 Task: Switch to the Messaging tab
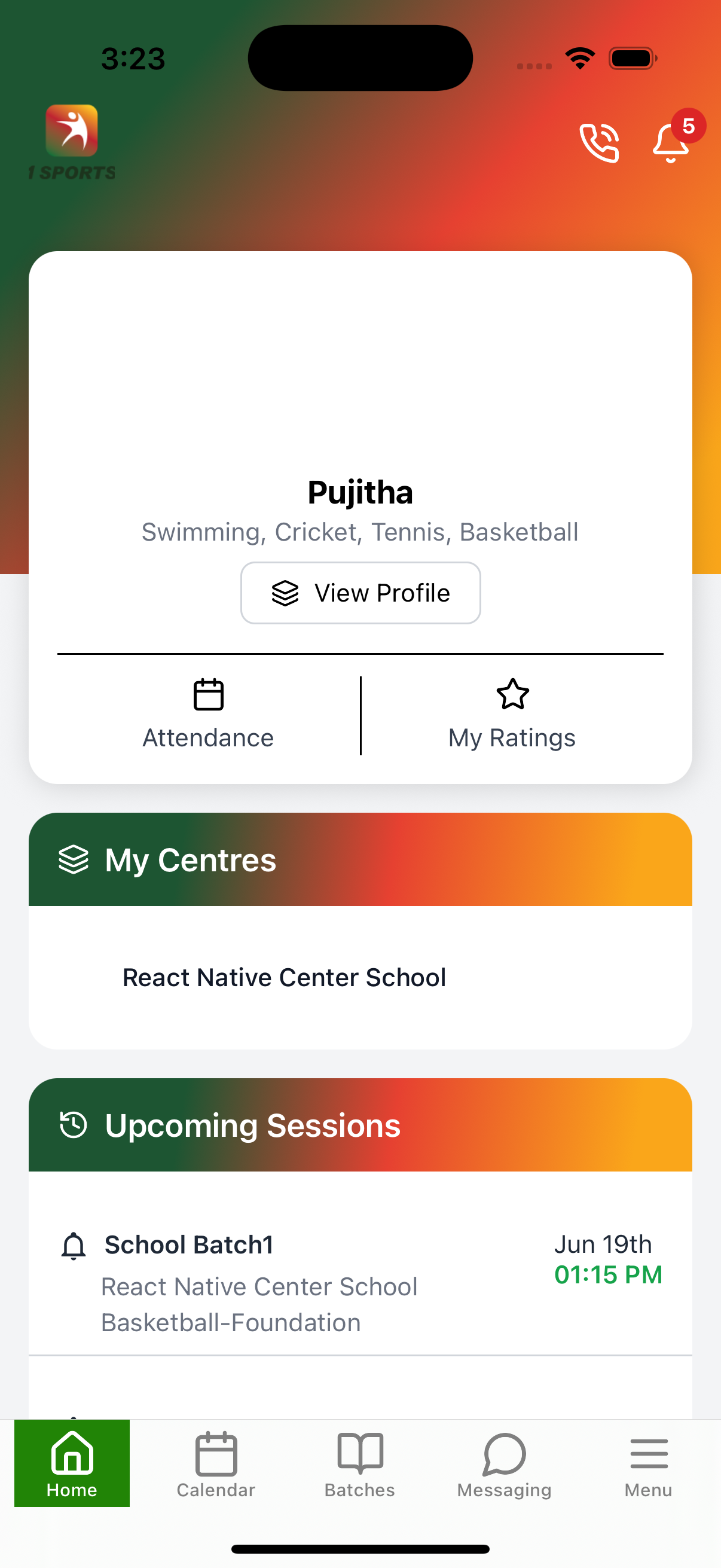[x=504, y=1464]
